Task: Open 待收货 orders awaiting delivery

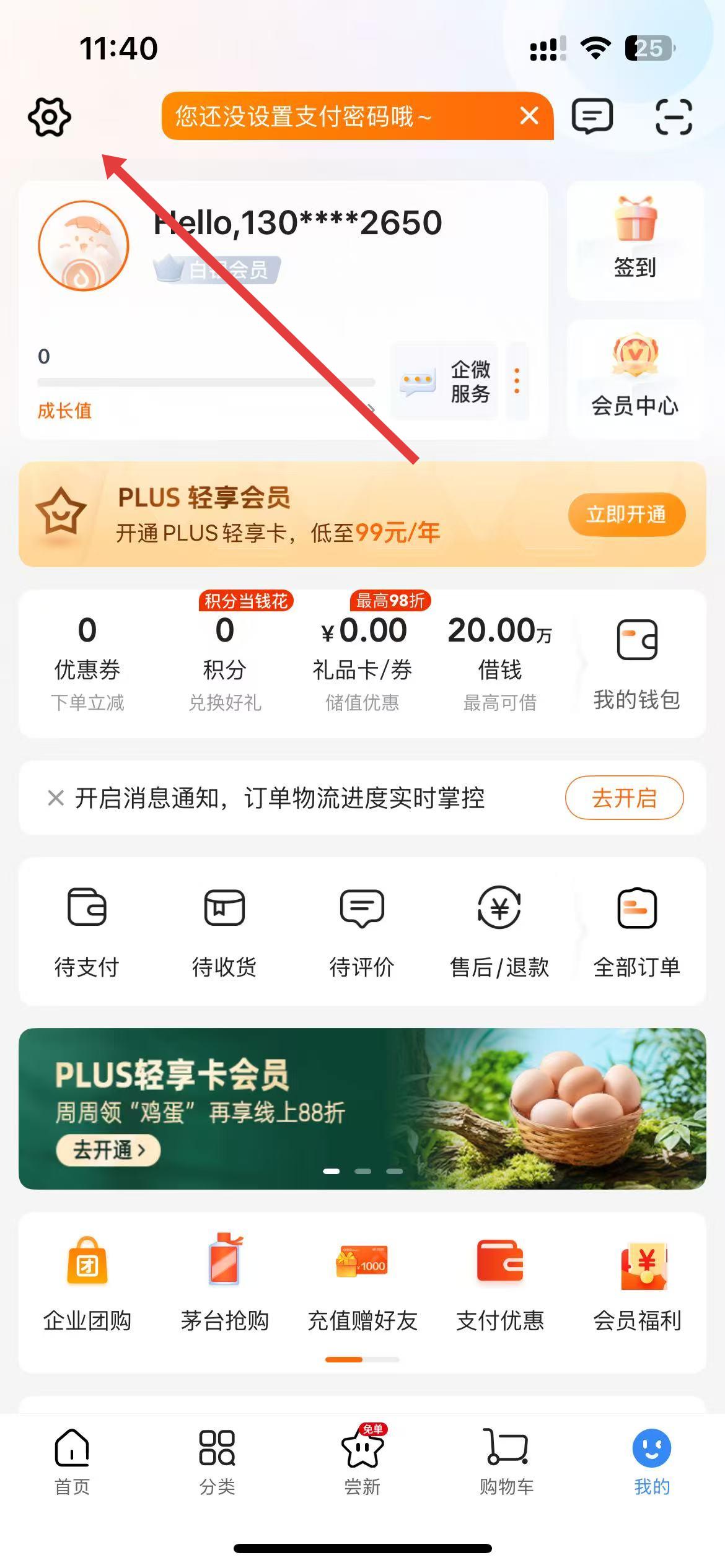Action: [224, 932]
